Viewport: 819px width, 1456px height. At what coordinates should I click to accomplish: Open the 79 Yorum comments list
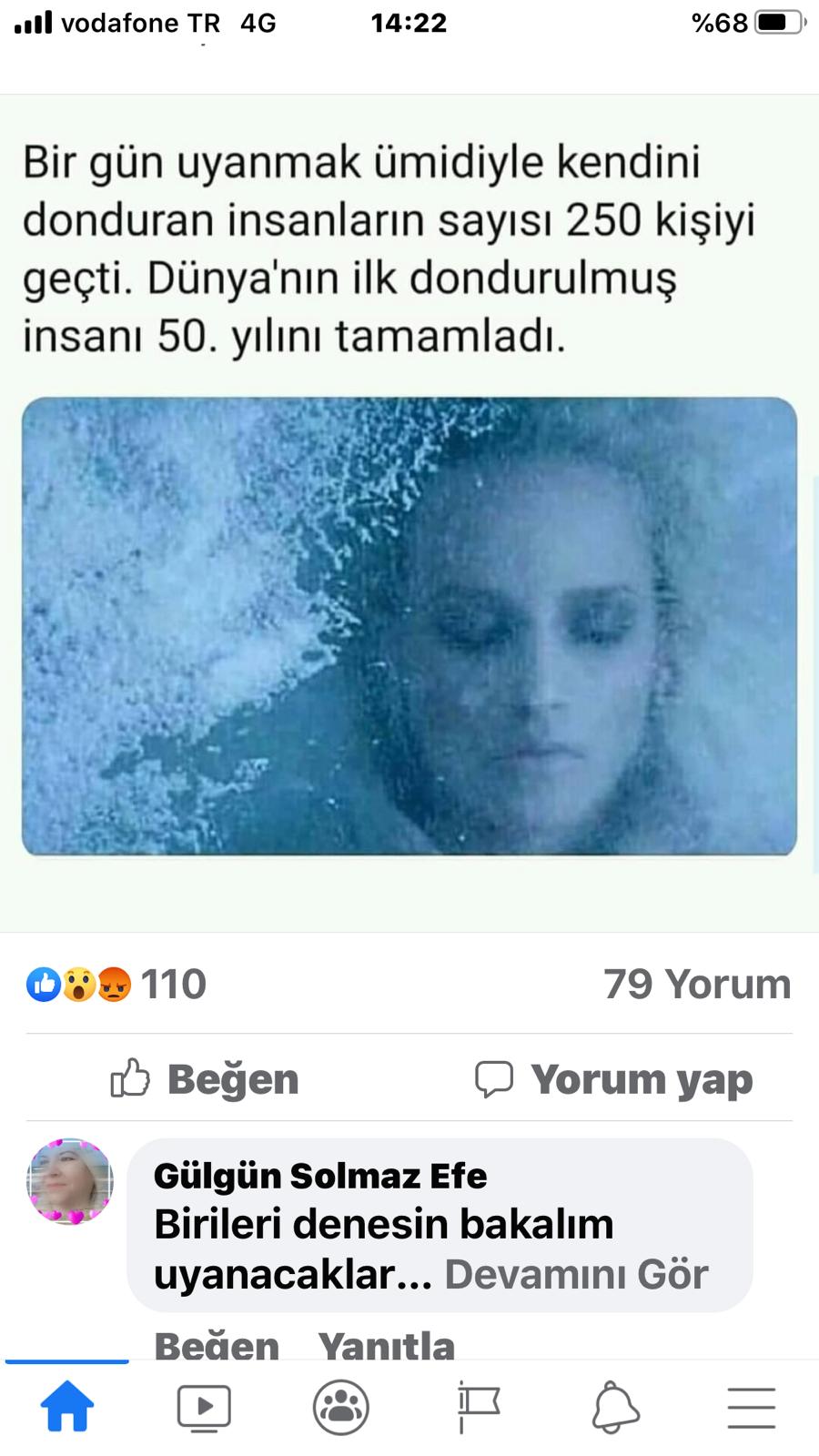click(697, 984)
